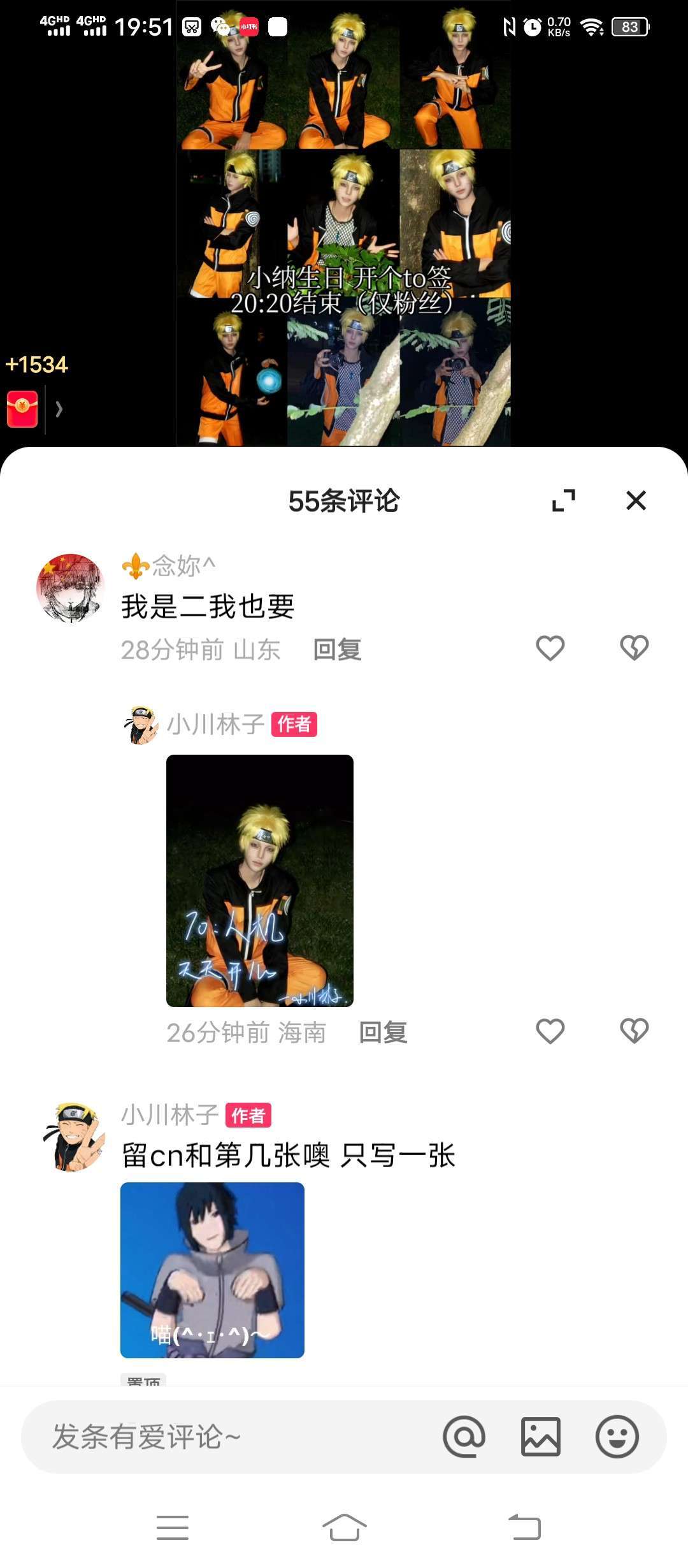Mention someone with the @ icon
Image resolution: width=688 pixels, height=1568 pixels.
click(464, 1437)
